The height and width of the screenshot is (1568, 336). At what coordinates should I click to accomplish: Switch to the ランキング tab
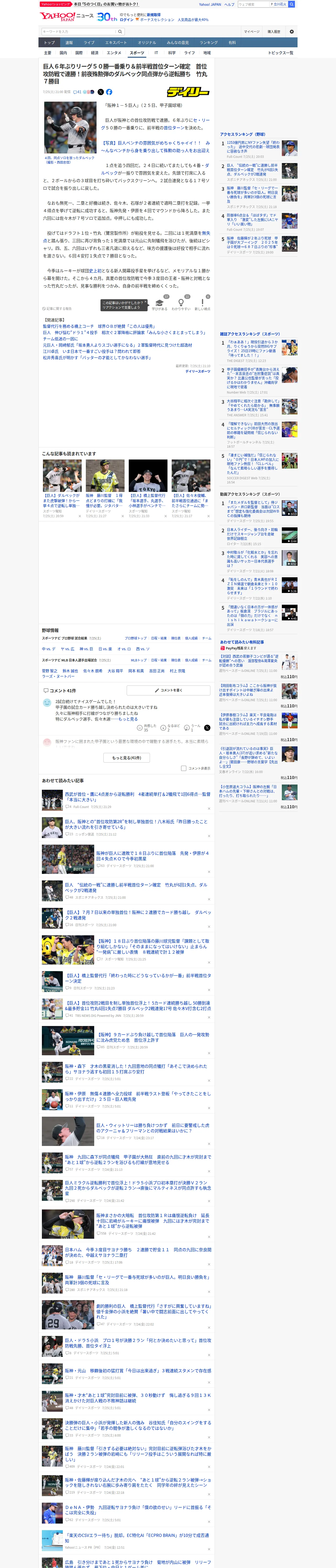[209, 43]
